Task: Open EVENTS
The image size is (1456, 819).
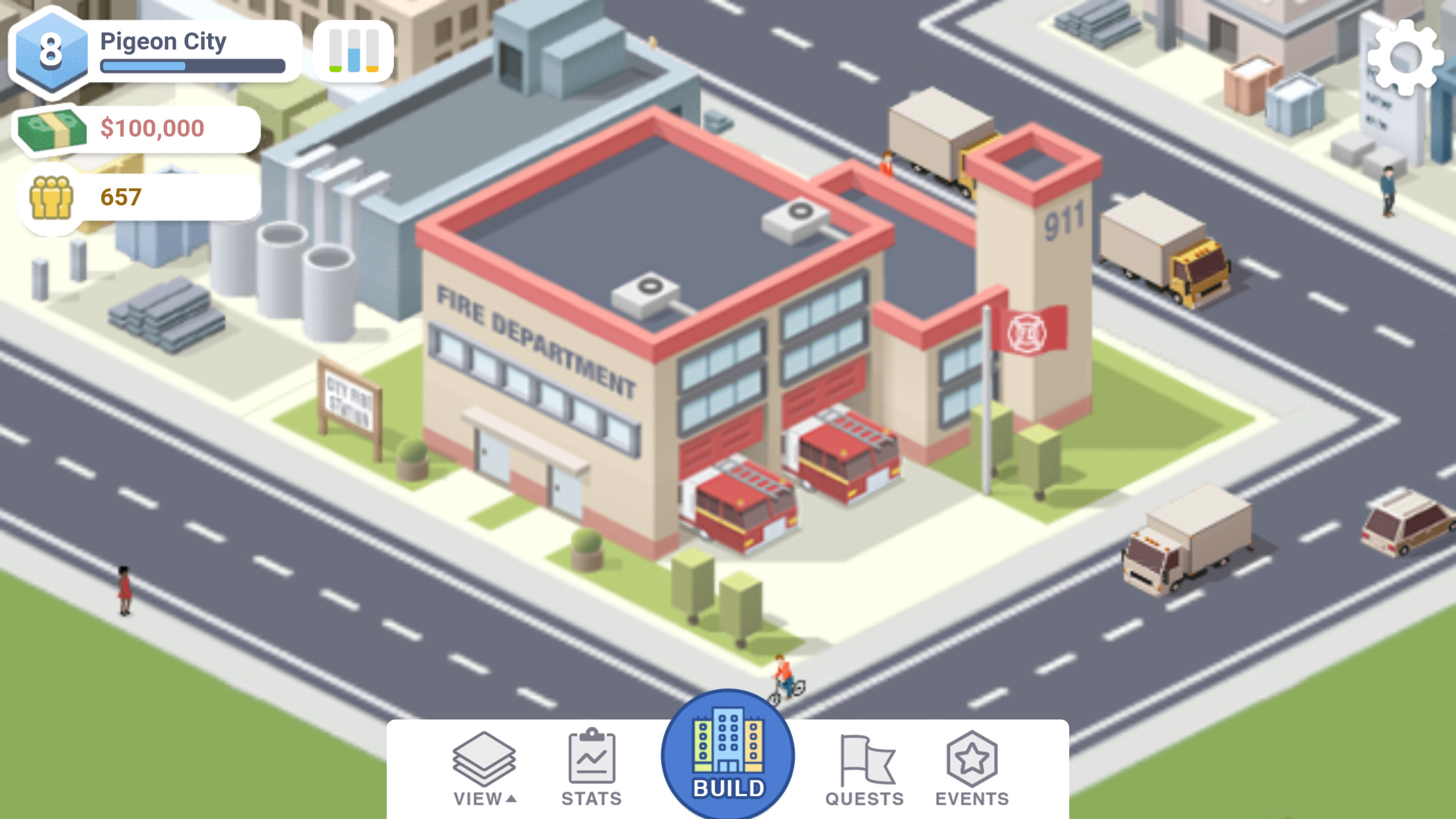Action: pos(972,769)
